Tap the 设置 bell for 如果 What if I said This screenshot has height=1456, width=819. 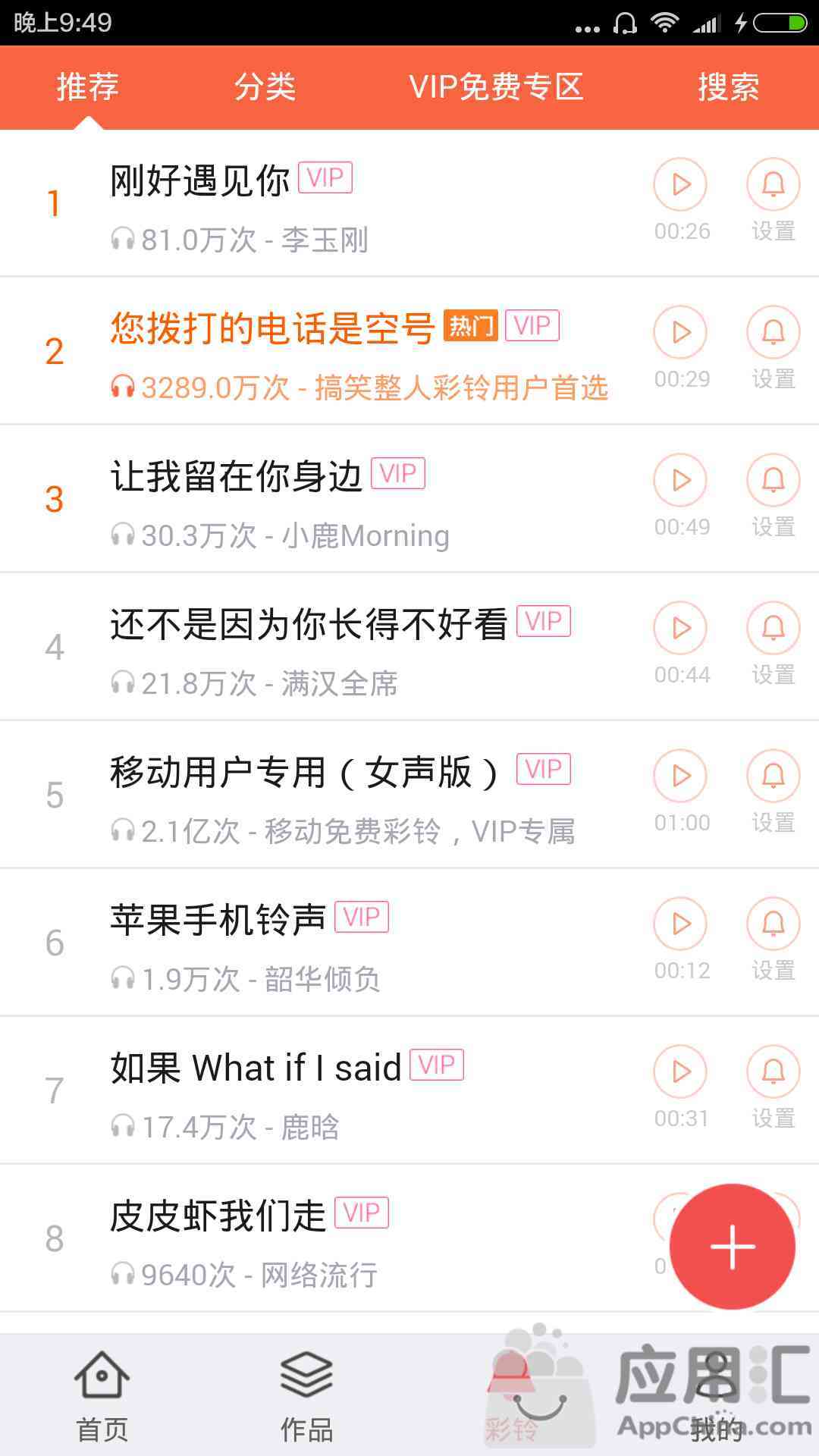pos(773,1072)
